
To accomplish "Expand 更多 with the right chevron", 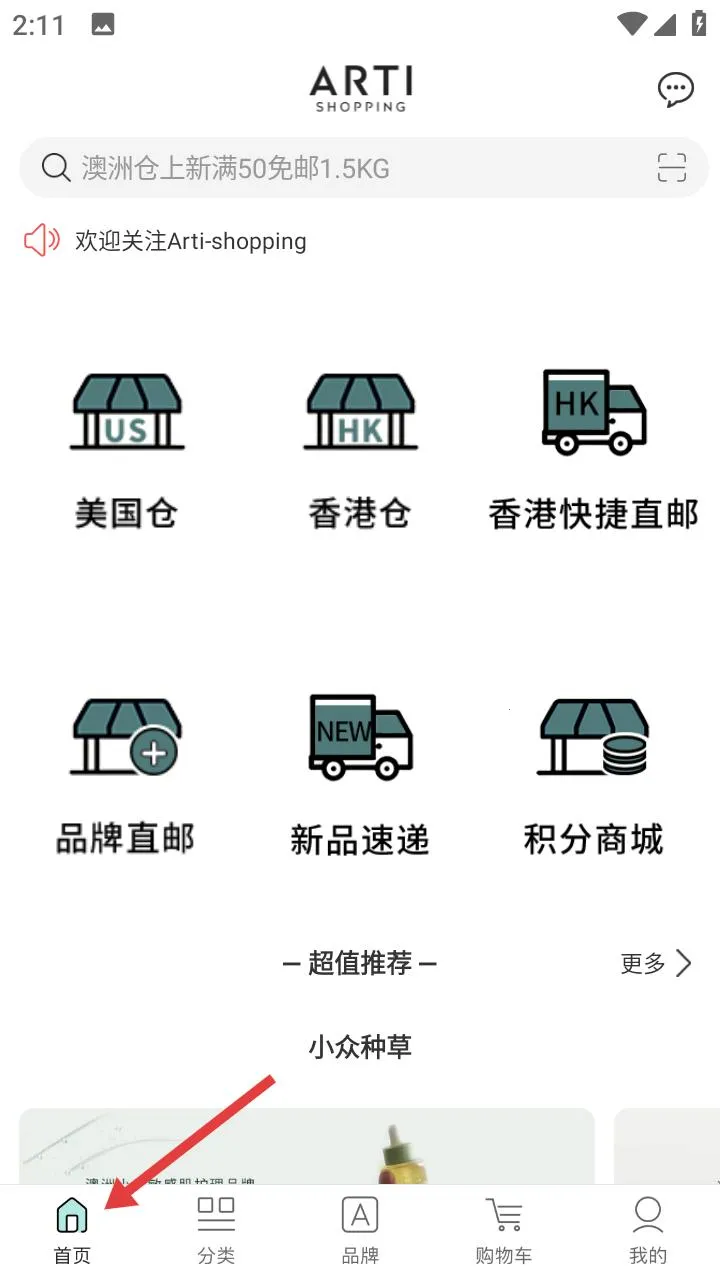I will coord(655,963).
